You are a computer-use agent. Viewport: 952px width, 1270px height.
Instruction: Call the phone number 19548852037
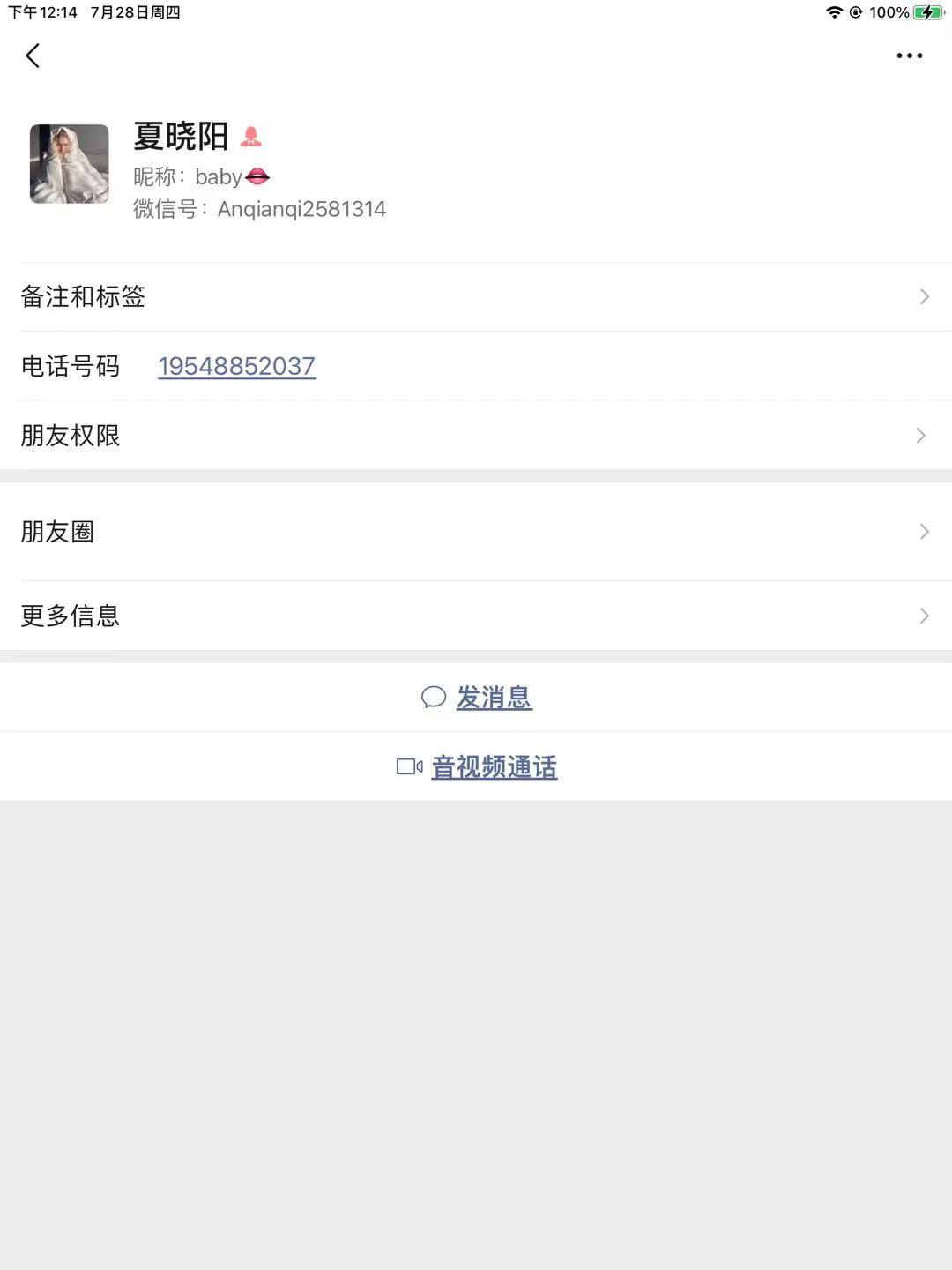point(236,367)
